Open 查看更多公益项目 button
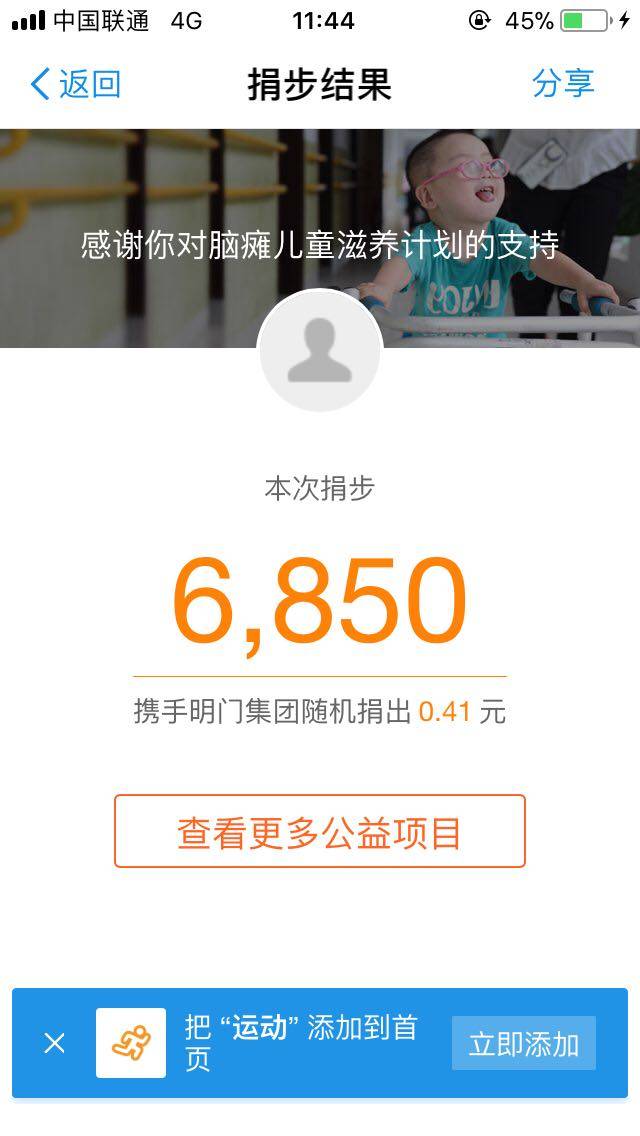The image size is (640, 1136). coord(319,831)
